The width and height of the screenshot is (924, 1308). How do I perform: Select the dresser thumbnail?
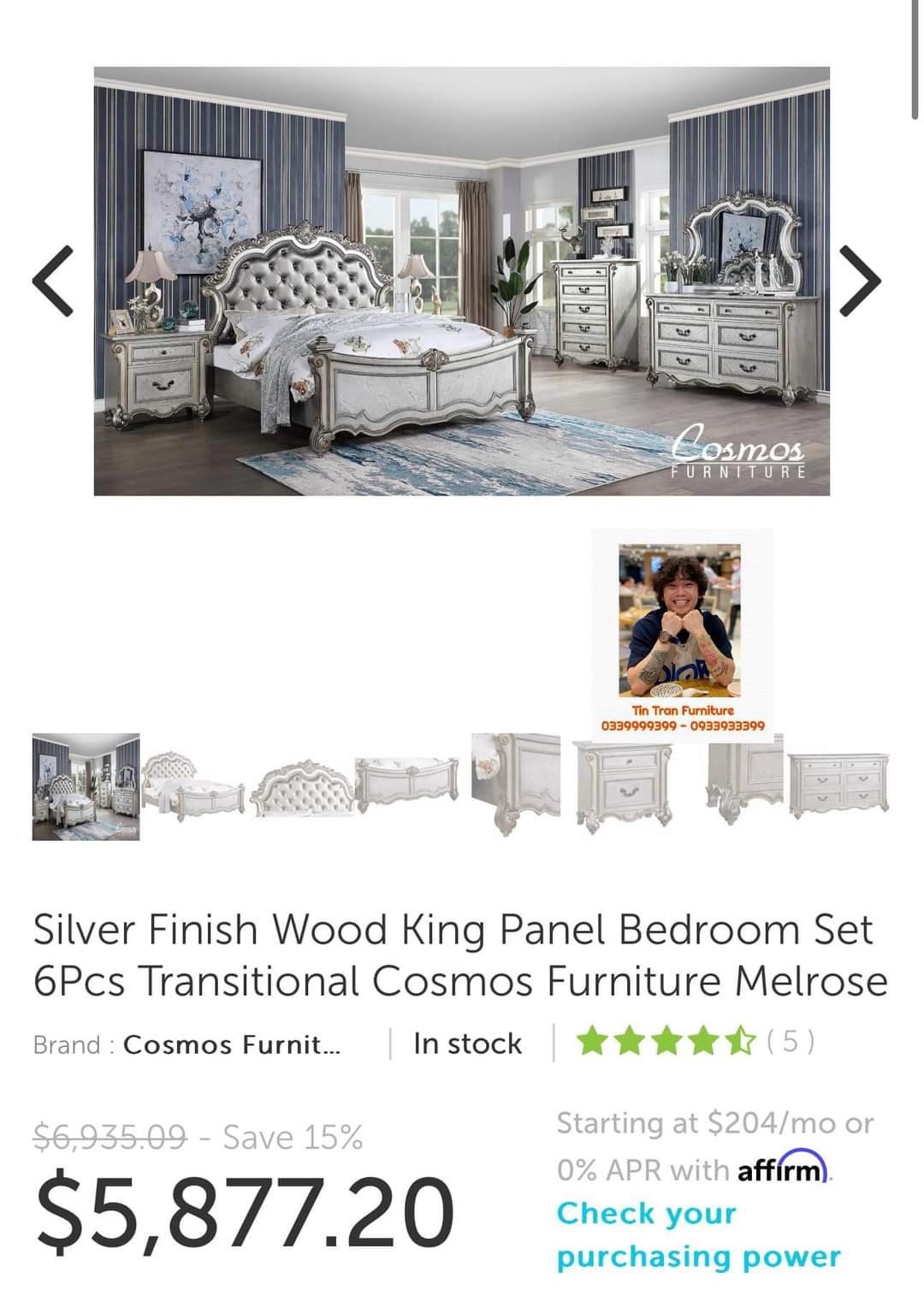click(838, 784)
